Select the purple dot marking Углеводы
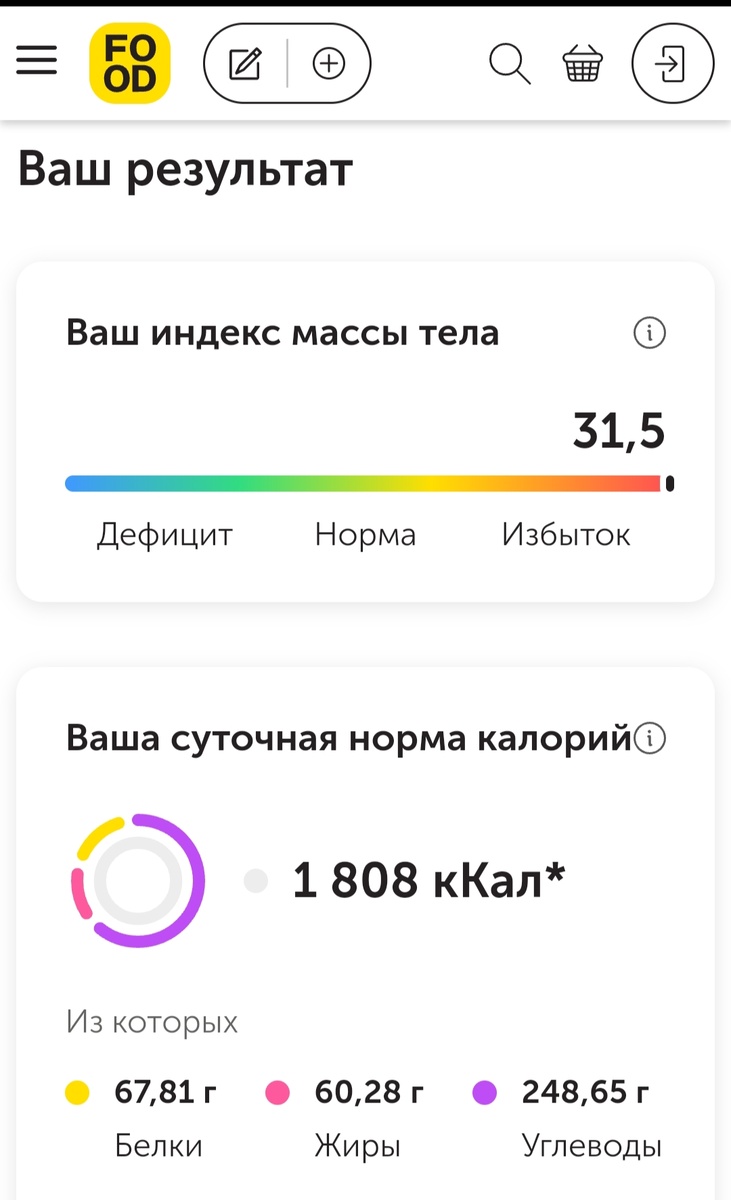 (x=484, y=1094)
